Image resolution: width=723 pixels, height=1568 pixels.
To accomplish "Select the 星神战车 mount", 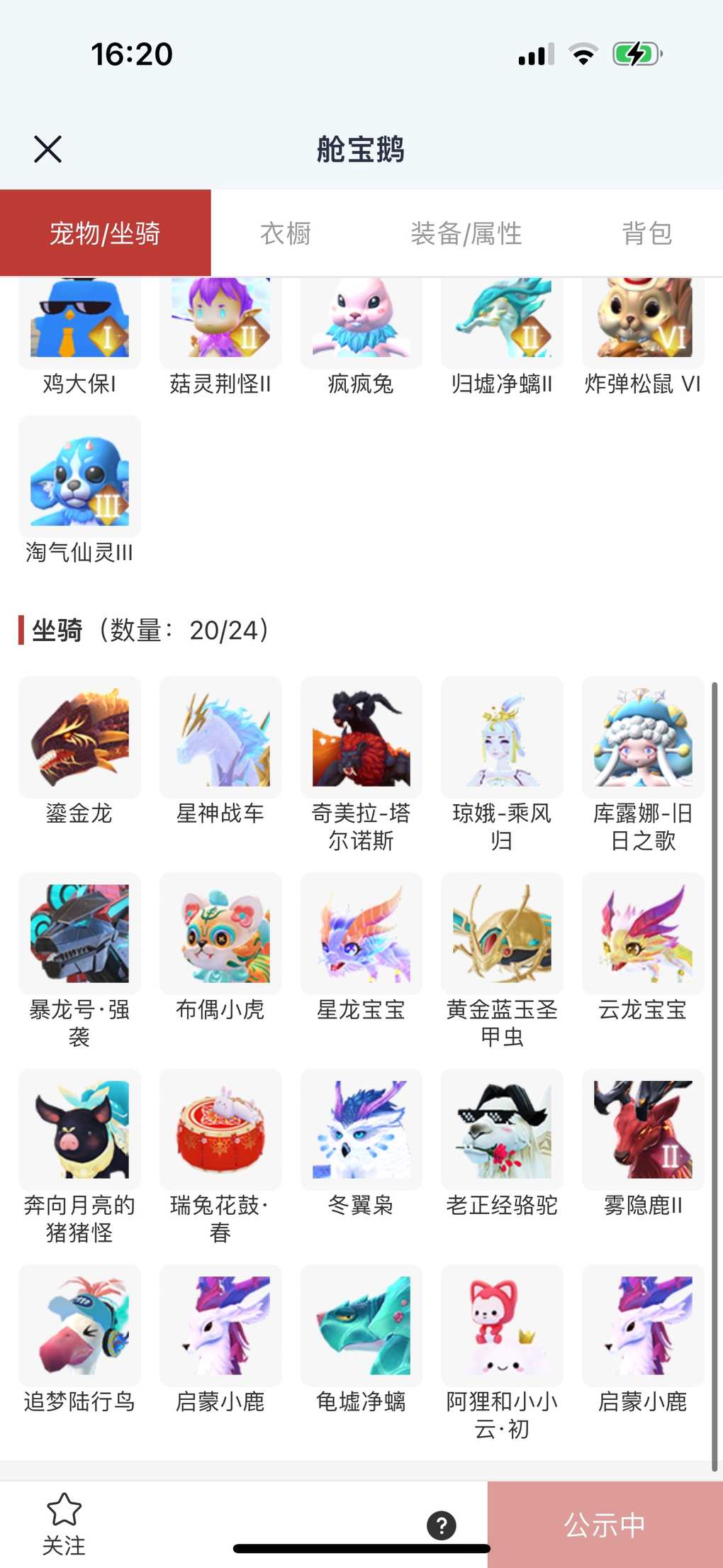I will 220,738.
